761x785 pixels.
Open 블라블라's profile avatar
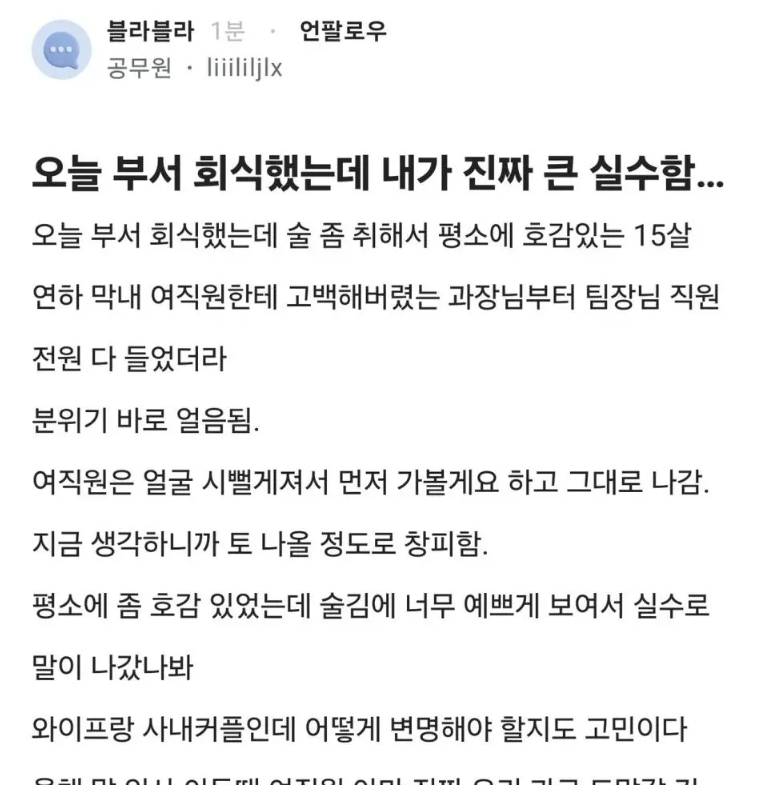61,49
